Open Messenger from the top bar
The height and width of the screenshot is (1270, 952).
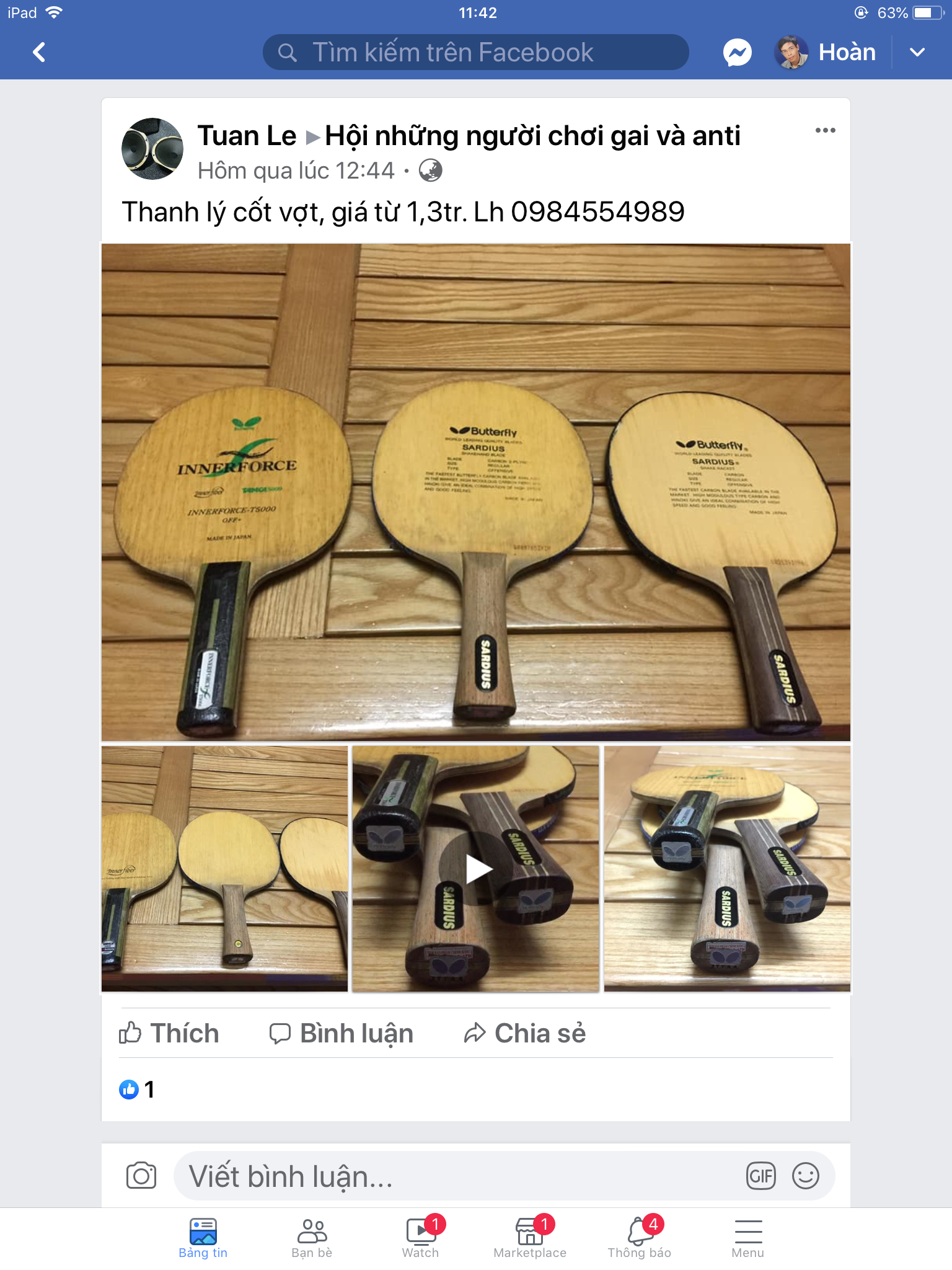pyautogui.click(x=737, y=52)
